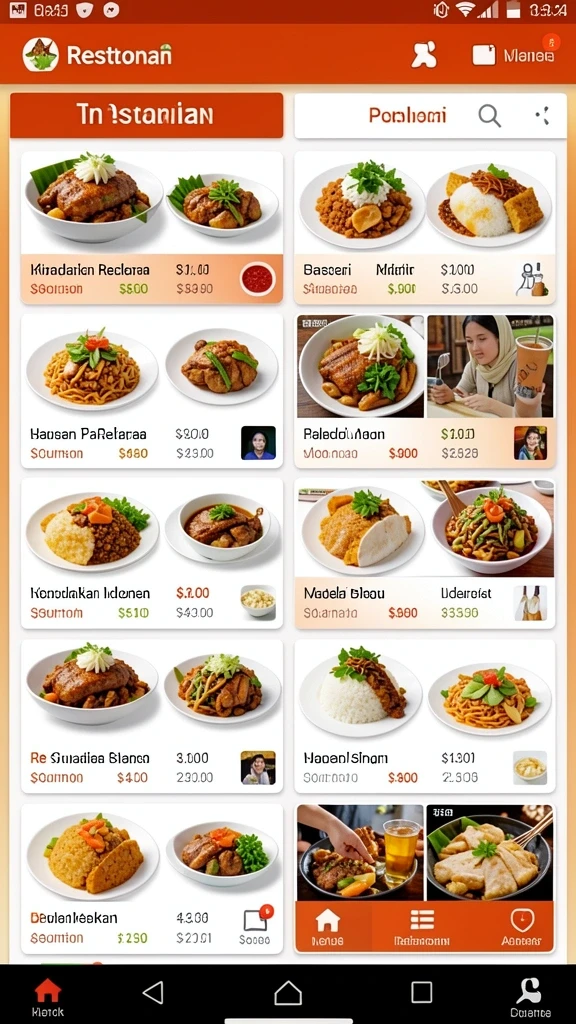Switch to the list menu tab
Viewport: 576px width, 1024px height.
click(422, 927)
